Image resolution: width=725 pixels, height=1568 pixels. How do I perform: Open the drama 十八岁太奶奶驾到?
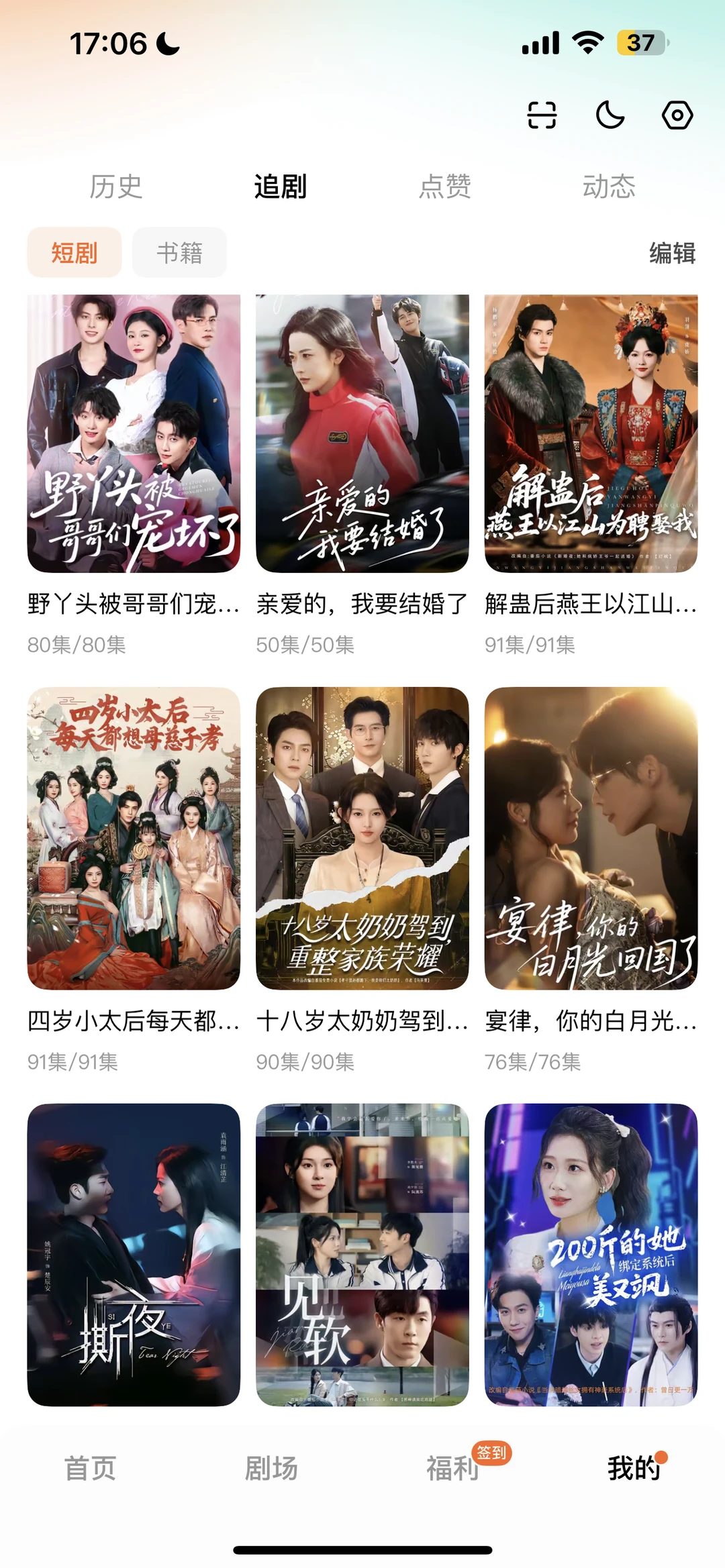coord(362,838)
